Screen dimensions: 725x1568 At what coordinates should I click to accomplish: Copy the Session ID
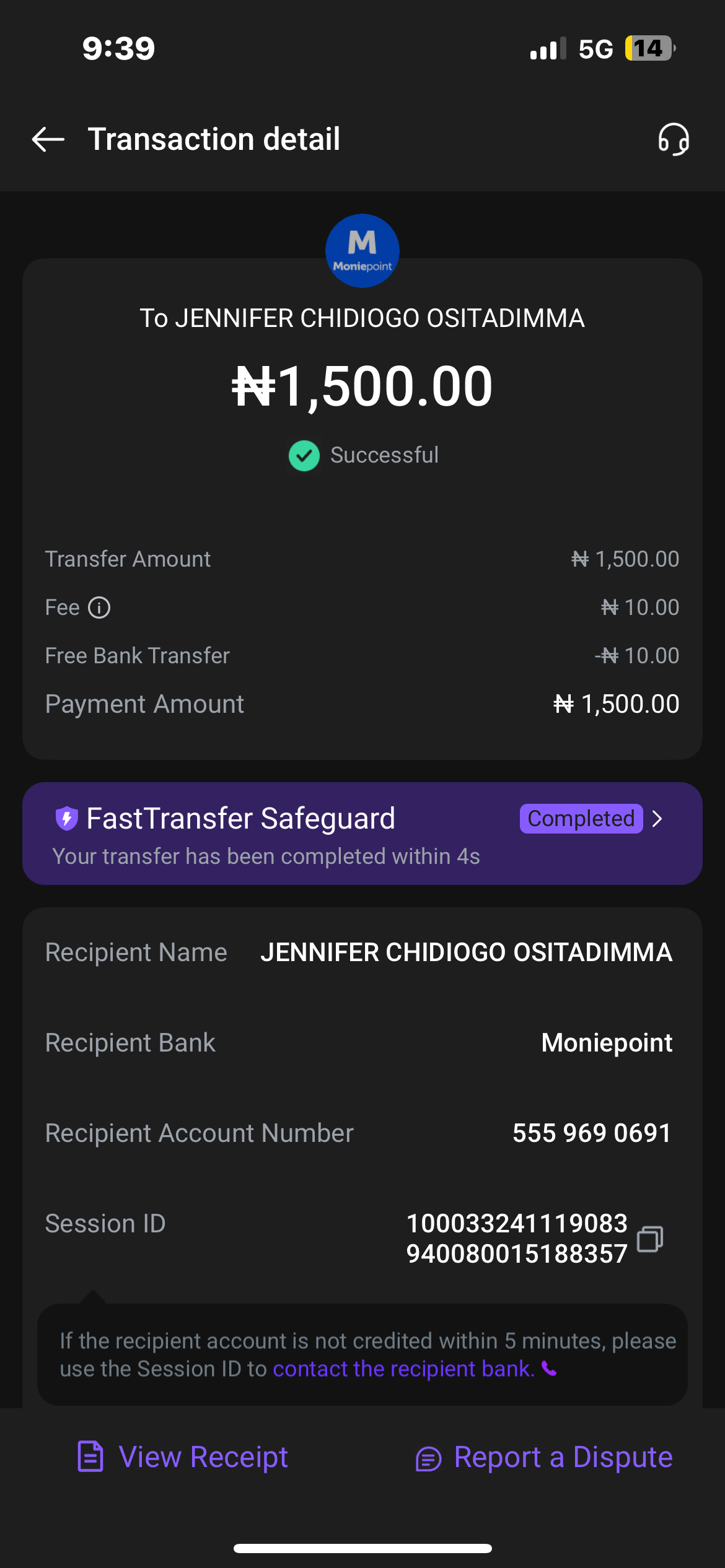pos(650,1239)
